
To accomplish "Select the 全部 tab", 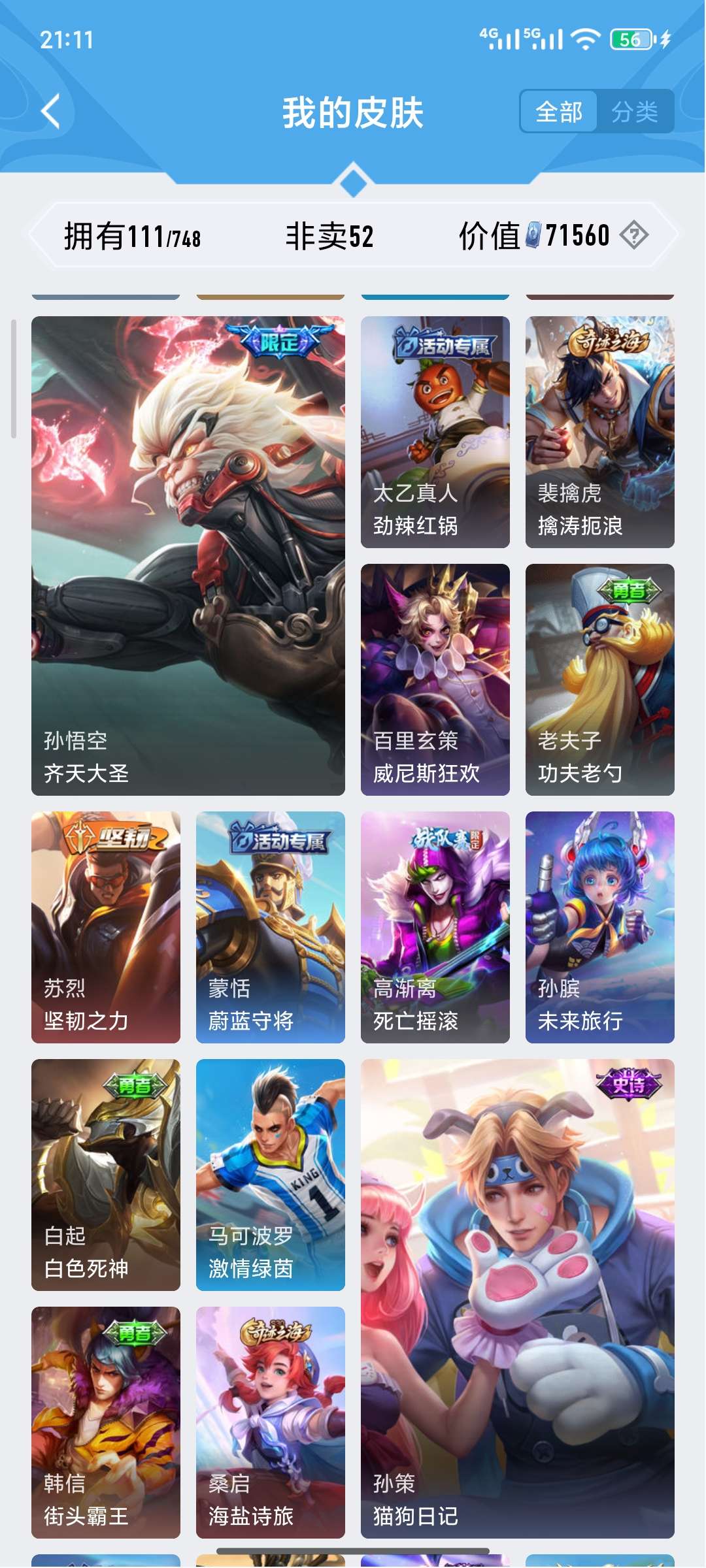I will tap(559, 112).
